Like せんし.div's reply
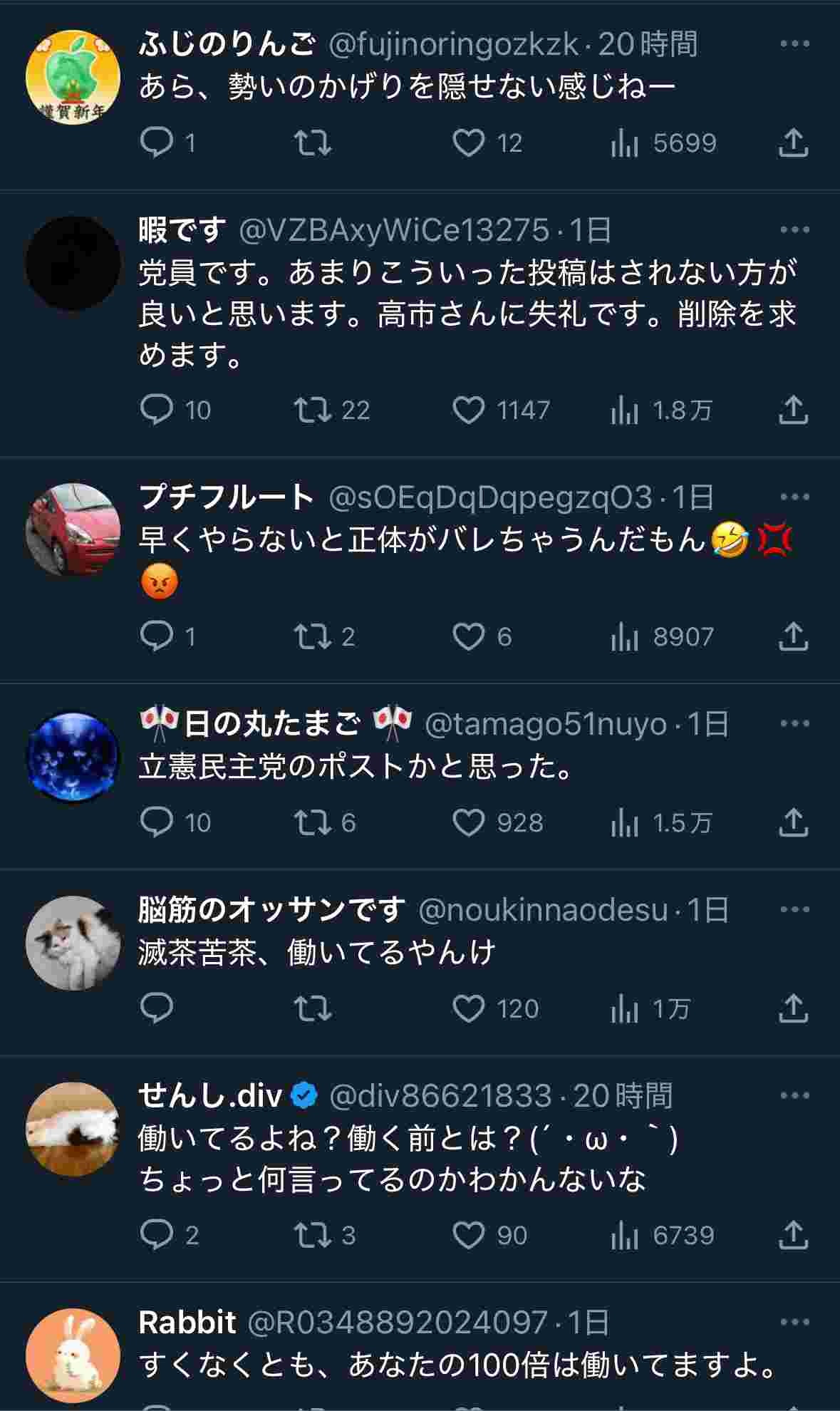 469,1235
